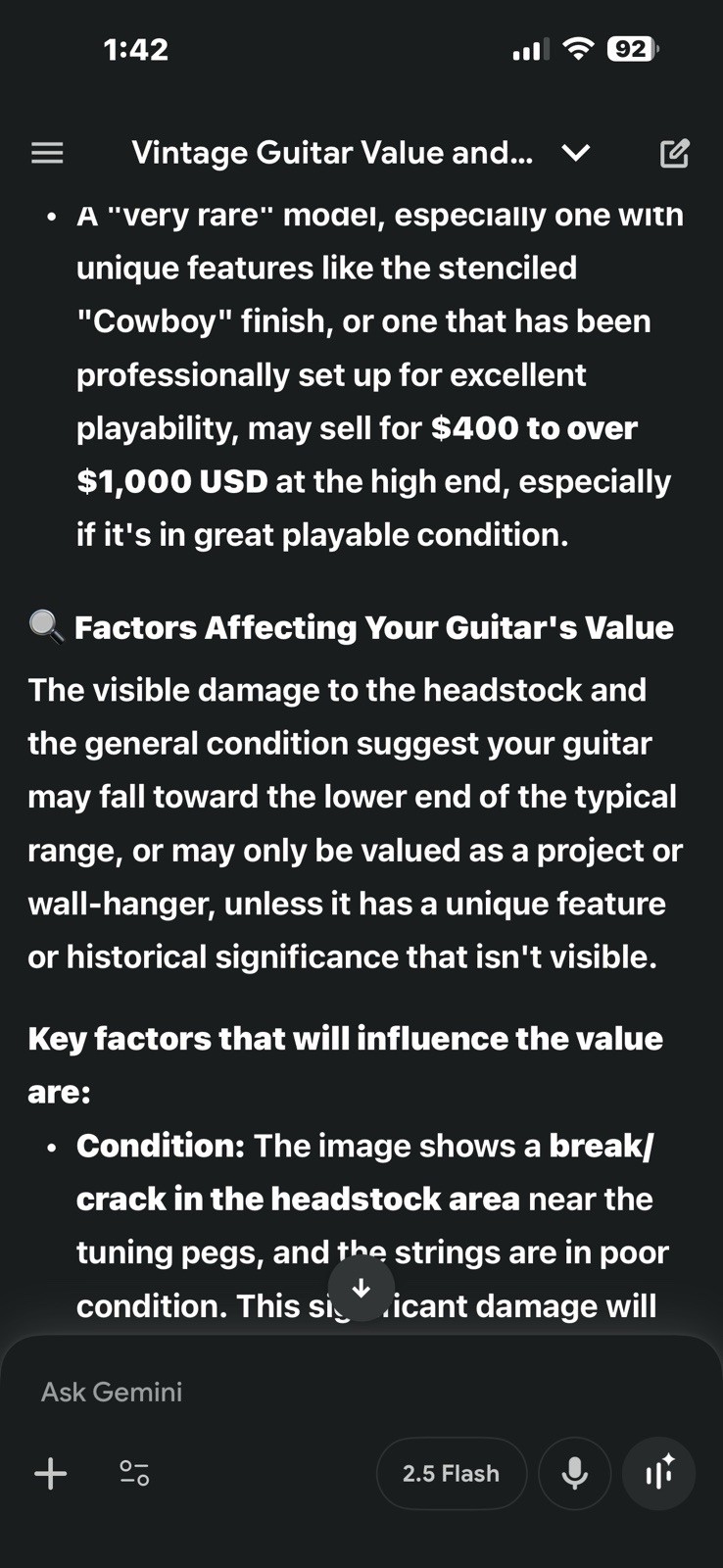
Task: Focus the Ask Gemini text field
Action: pyautogui.click(x=361, y=1392)
